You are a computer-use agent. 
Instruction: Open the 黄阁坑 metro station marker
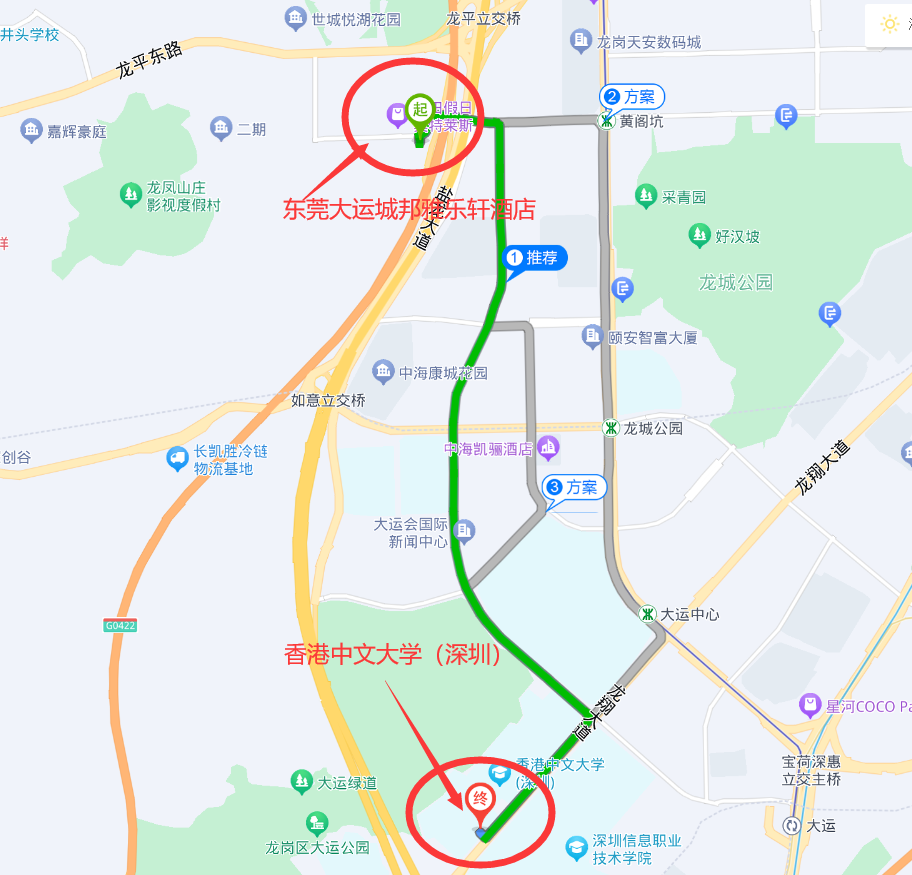point(608,121)
